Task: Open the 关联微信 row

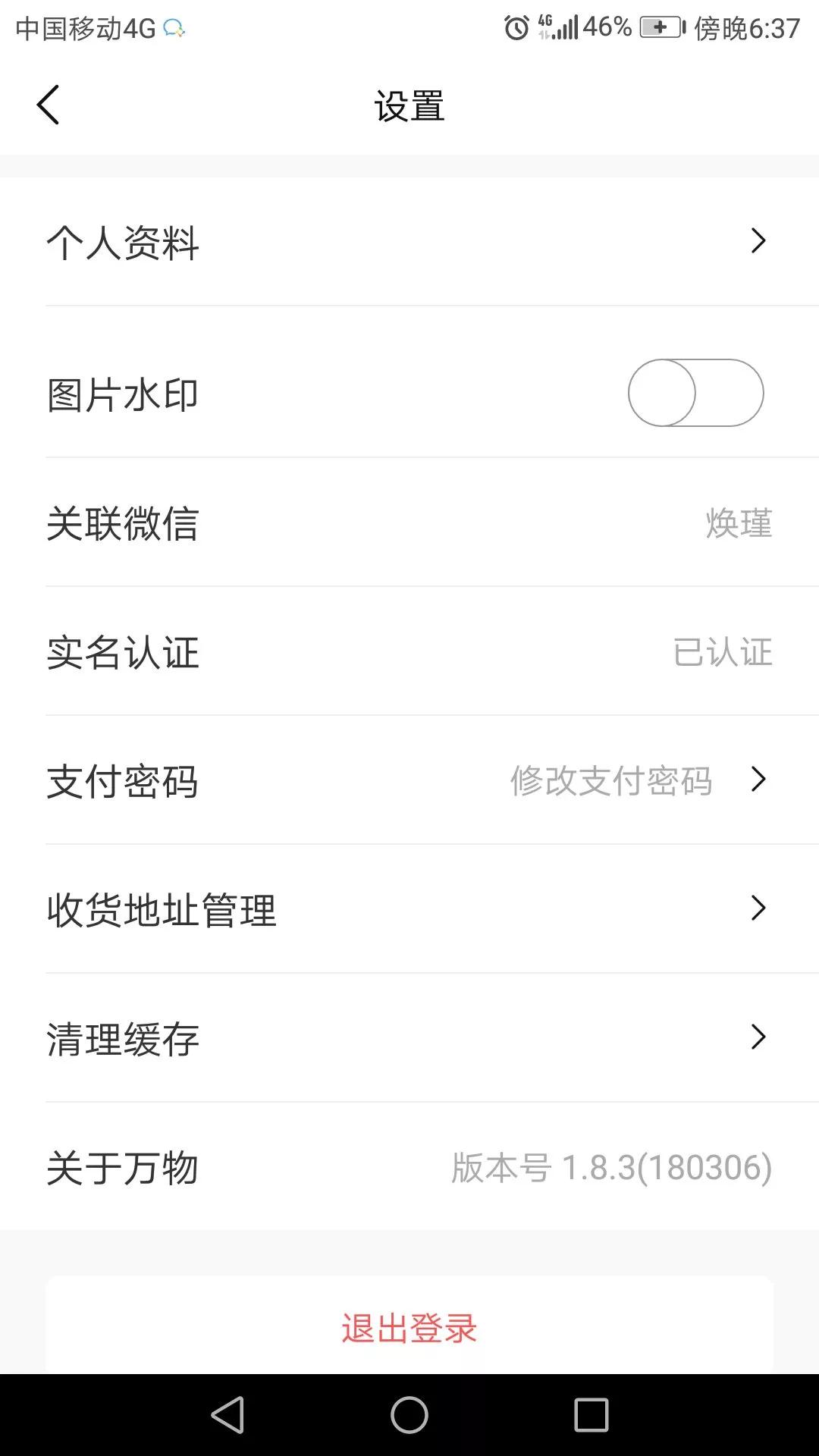Action: (409, 523)
